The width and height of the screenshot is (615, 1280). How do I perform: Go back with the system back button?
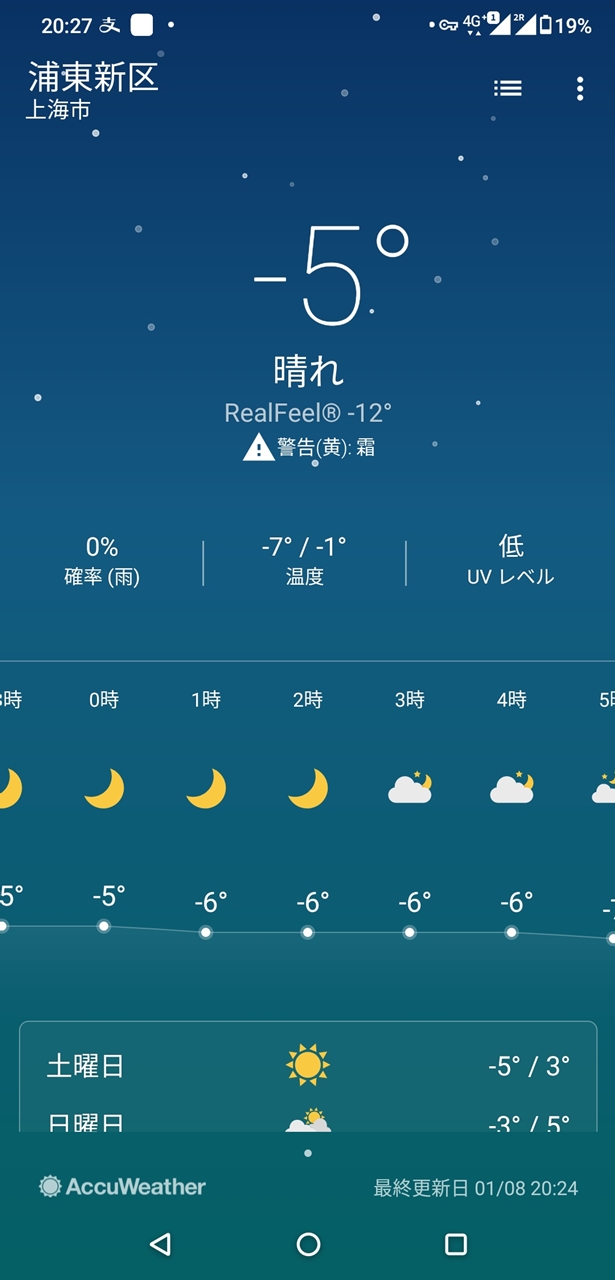160,1244
